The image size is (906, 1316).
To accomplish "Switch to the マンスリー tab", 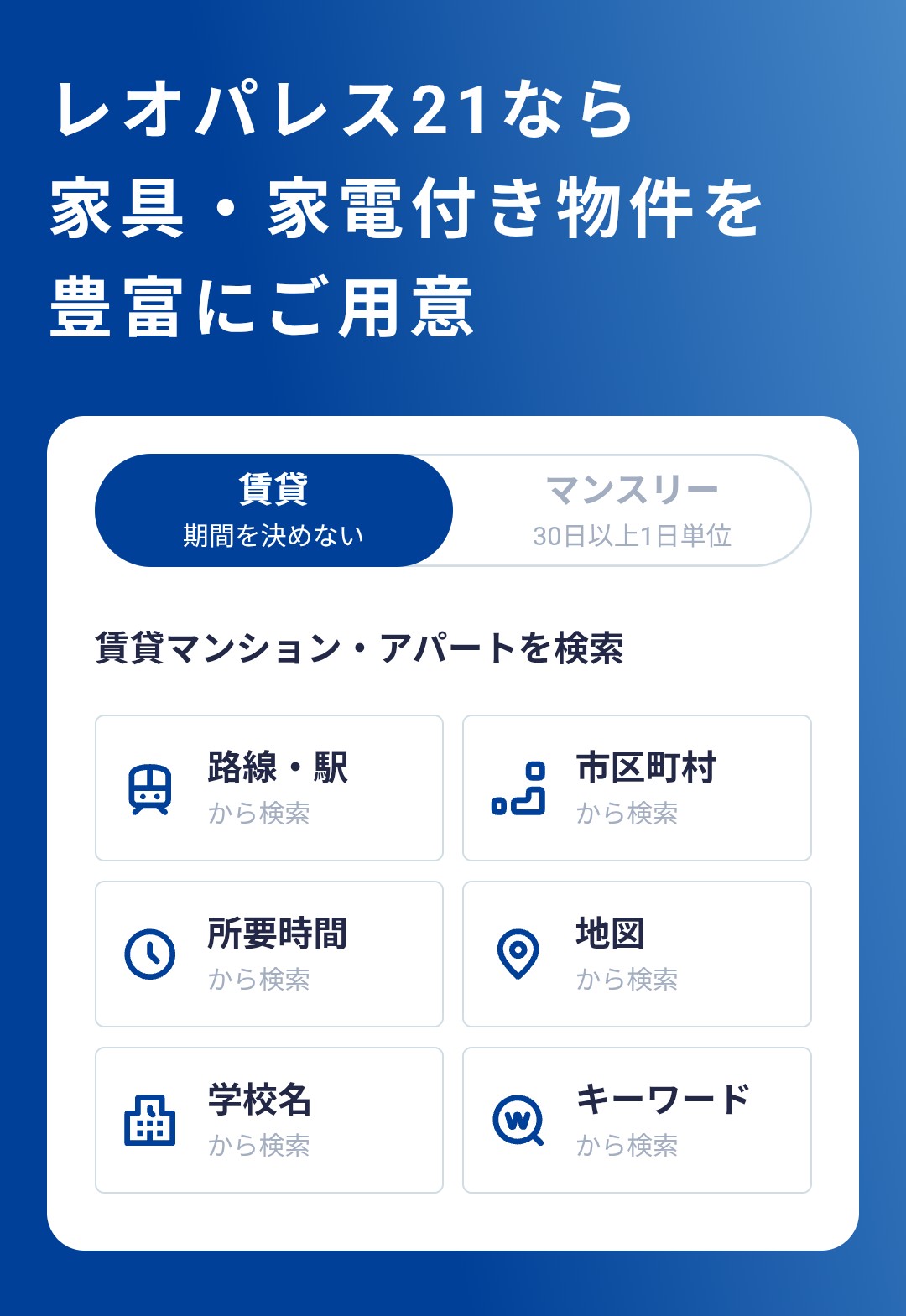I will 632,510.
